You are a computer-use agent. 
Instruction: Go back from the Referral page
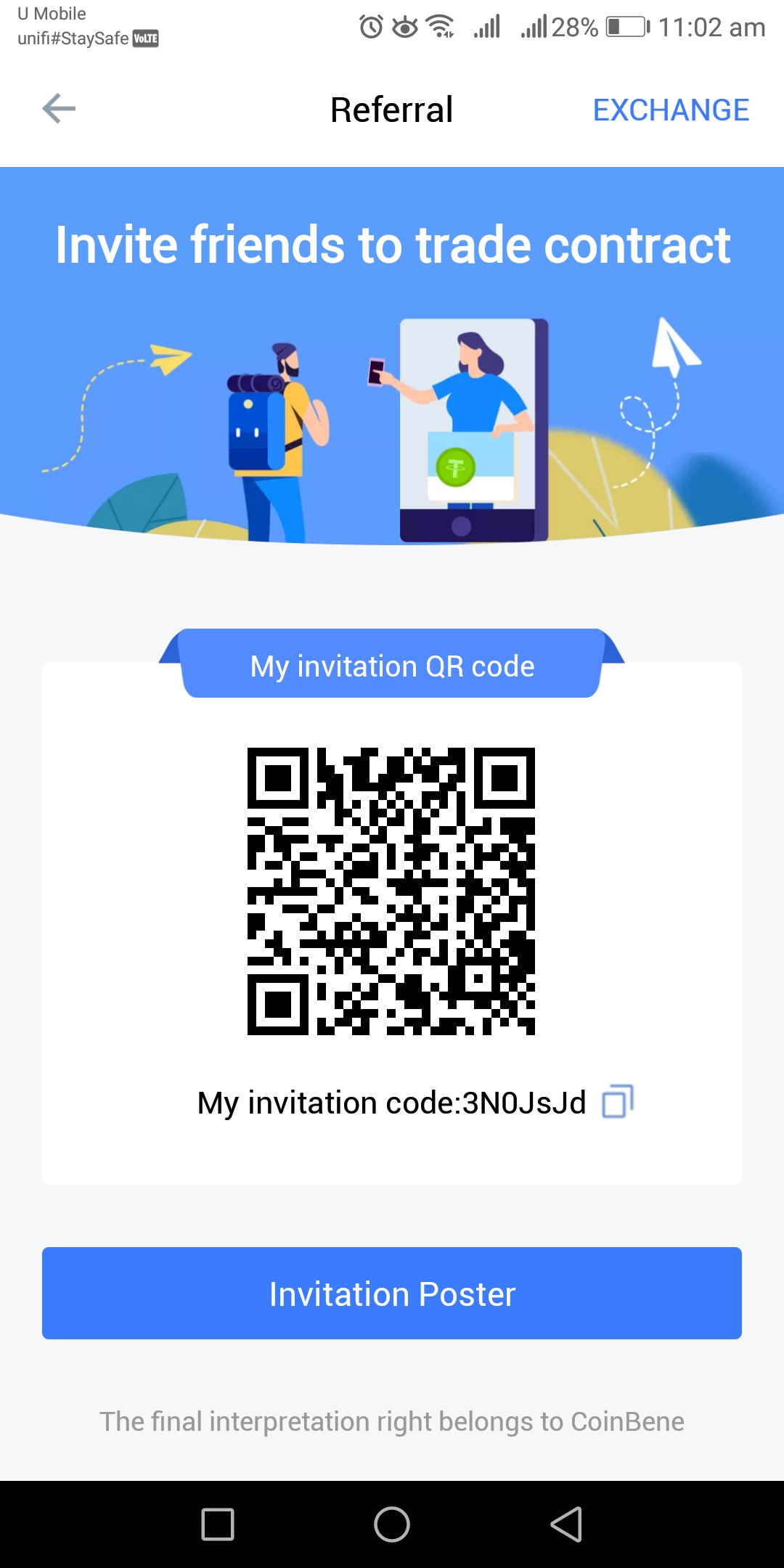click(60, 110)
